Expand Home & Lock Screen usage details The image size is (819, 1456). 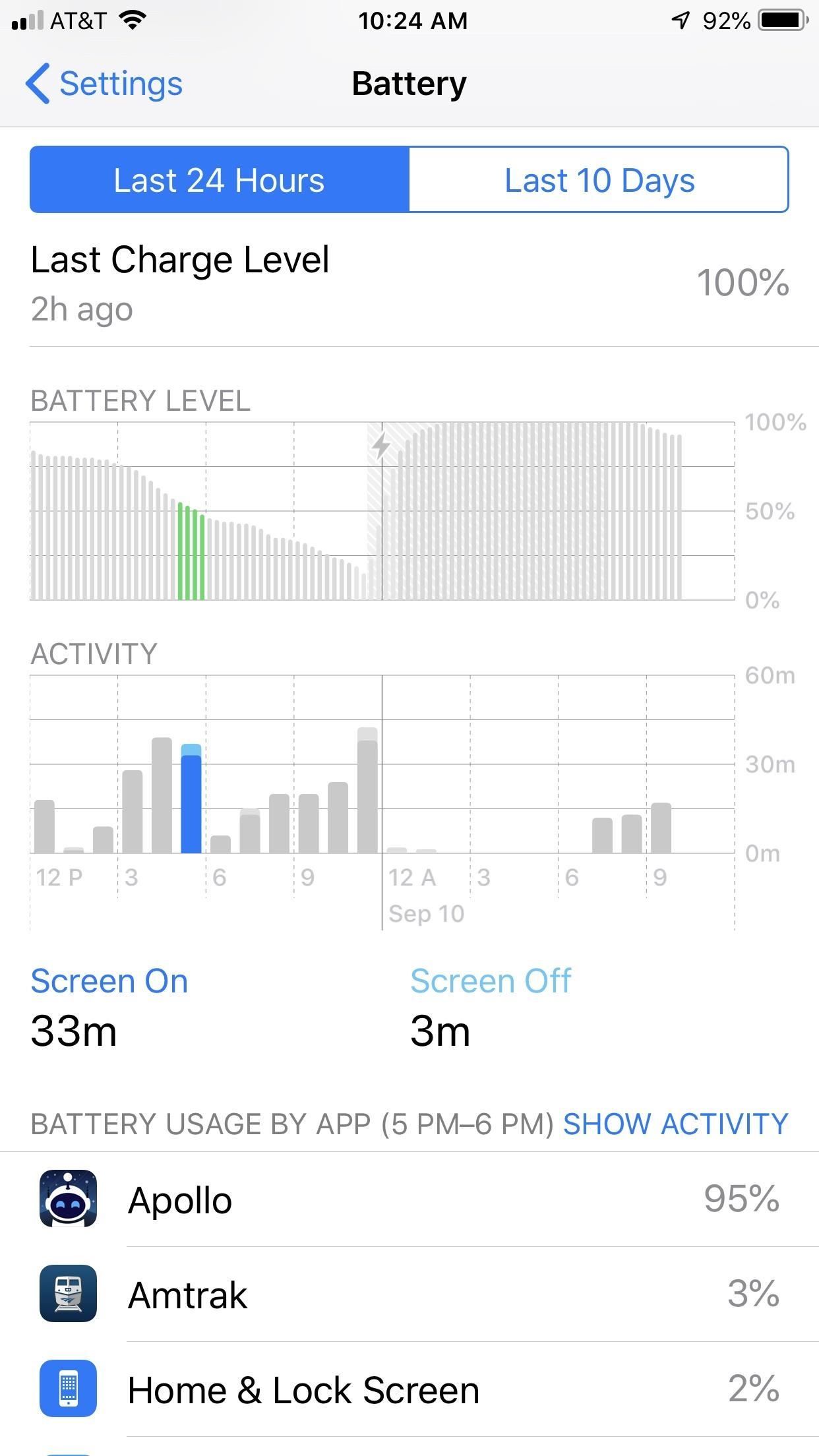pyautogui.click(x=754, y=1389)
